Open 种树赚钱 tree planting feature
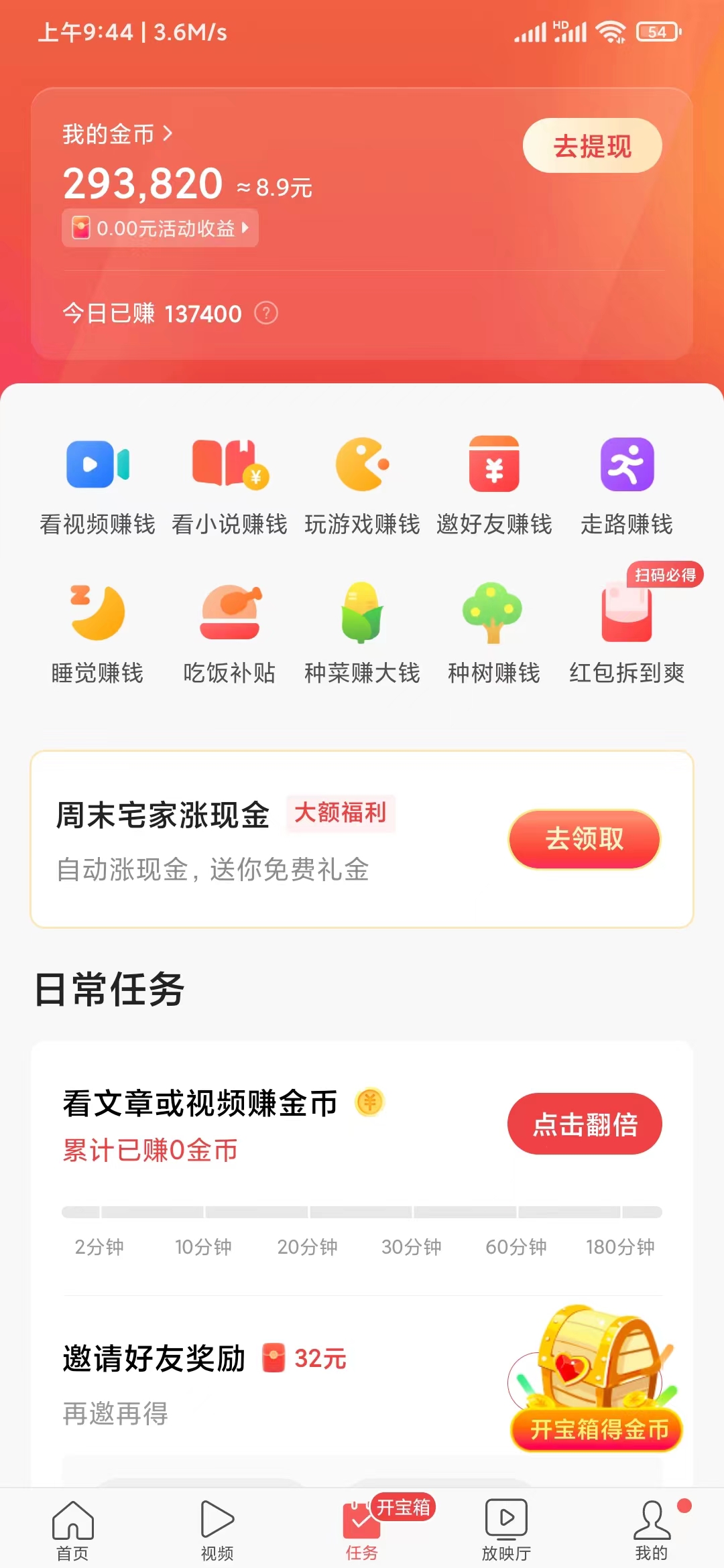The height and width of the screenshot is (1568, 724). coord(494,633)
